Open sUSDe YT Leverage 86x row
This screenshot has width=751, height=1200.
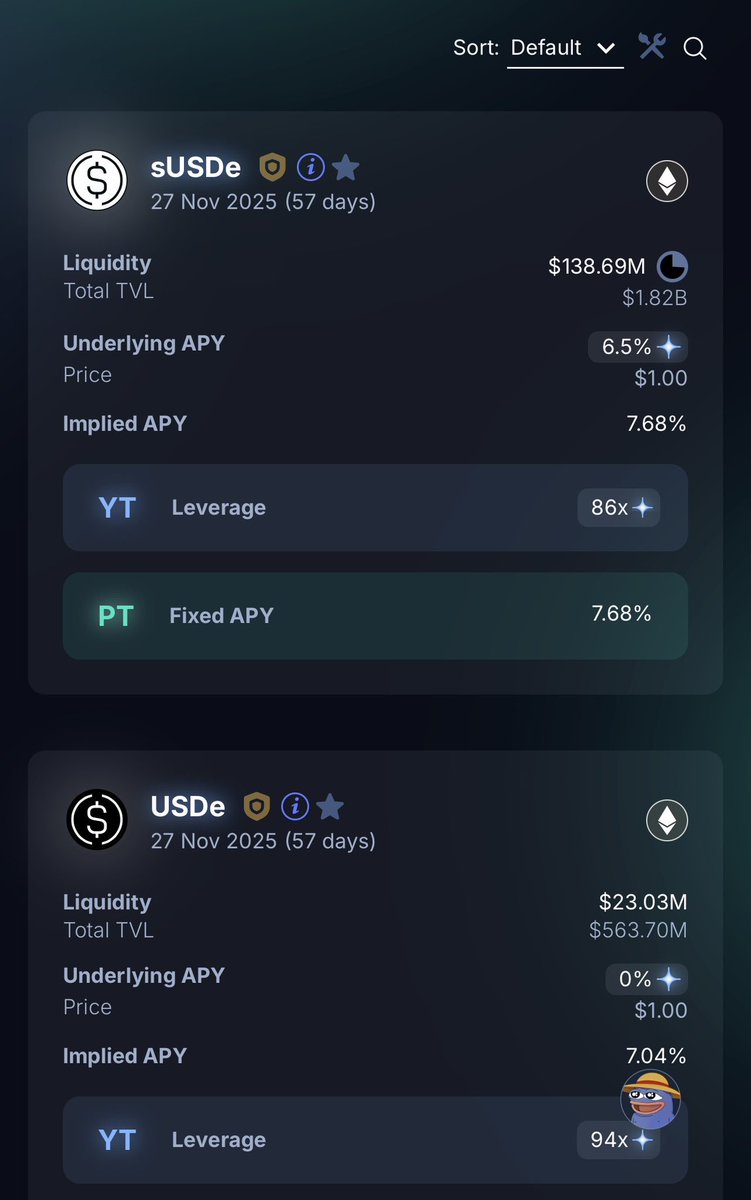(375, 507)
